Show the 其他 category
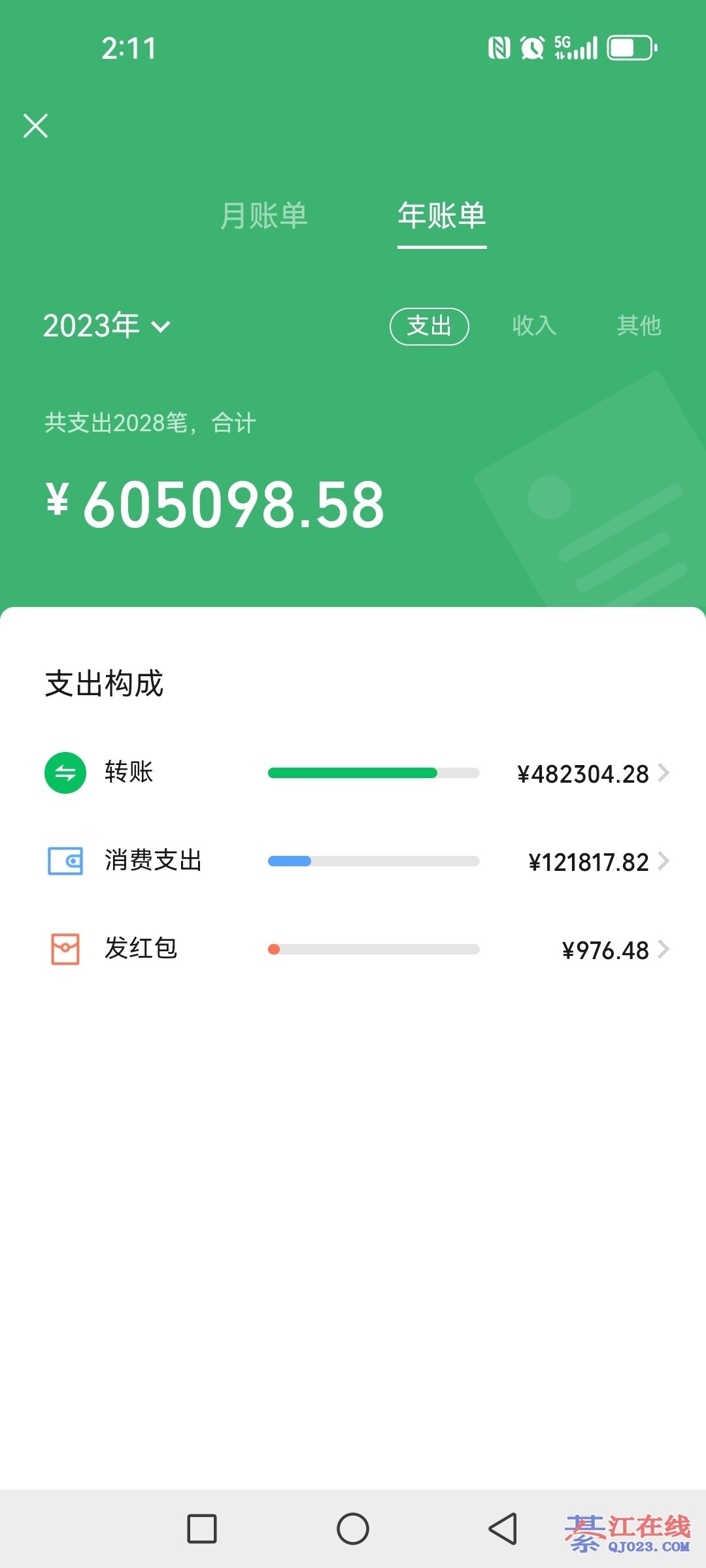The width and height of the screenshot is (706, 1568). point(639,325)
